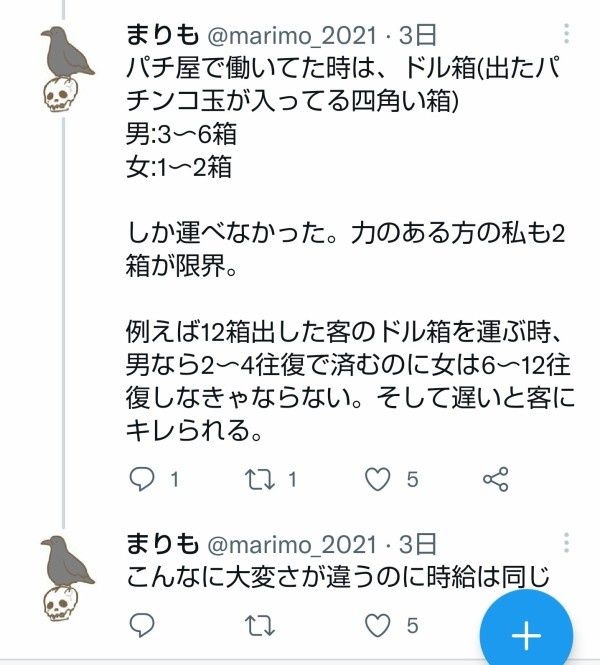Retweet the 時給は同じ tweet
Image resolution: width=600 pixels, height=665 pixels.
point(260,626)
